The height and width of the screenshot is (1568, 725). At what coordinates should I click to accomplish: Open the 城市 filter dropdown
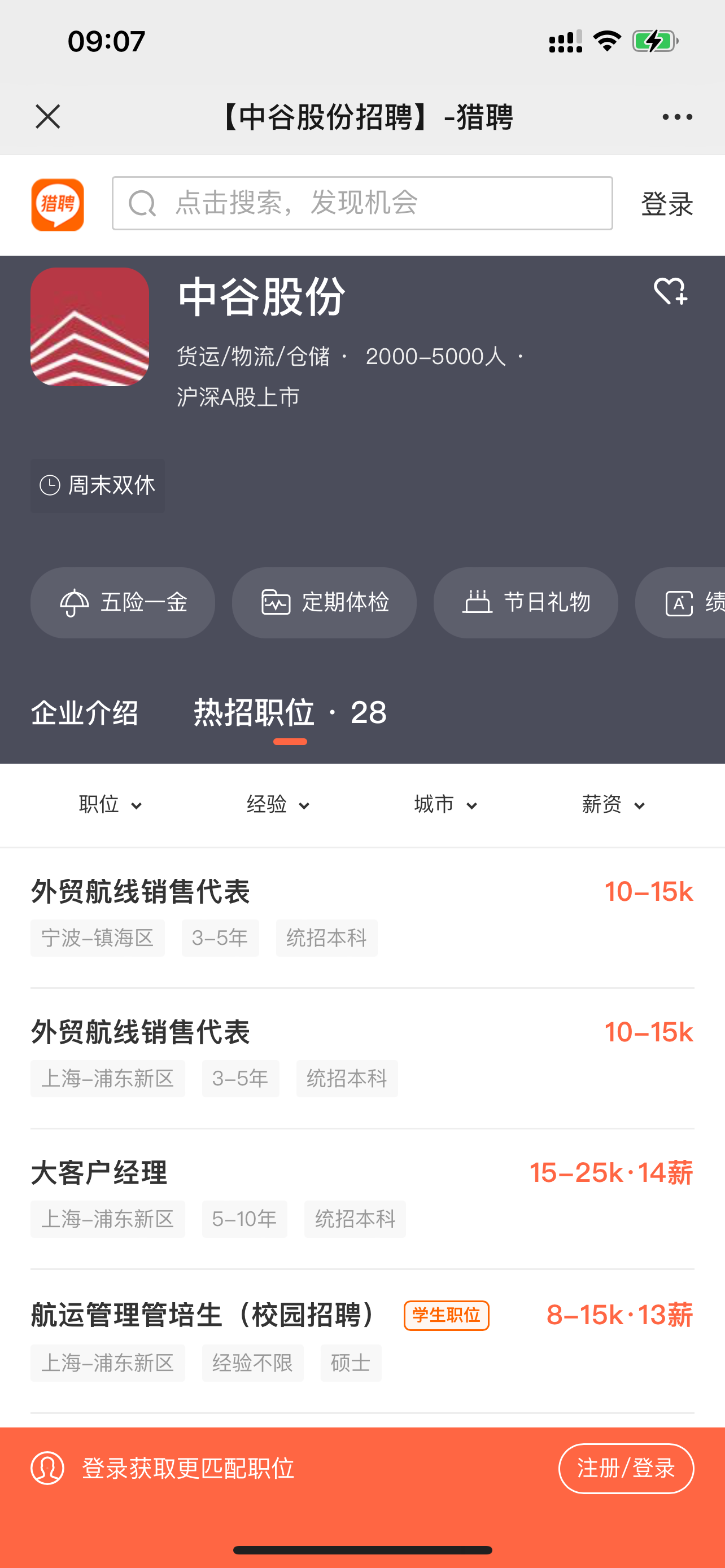446,805
